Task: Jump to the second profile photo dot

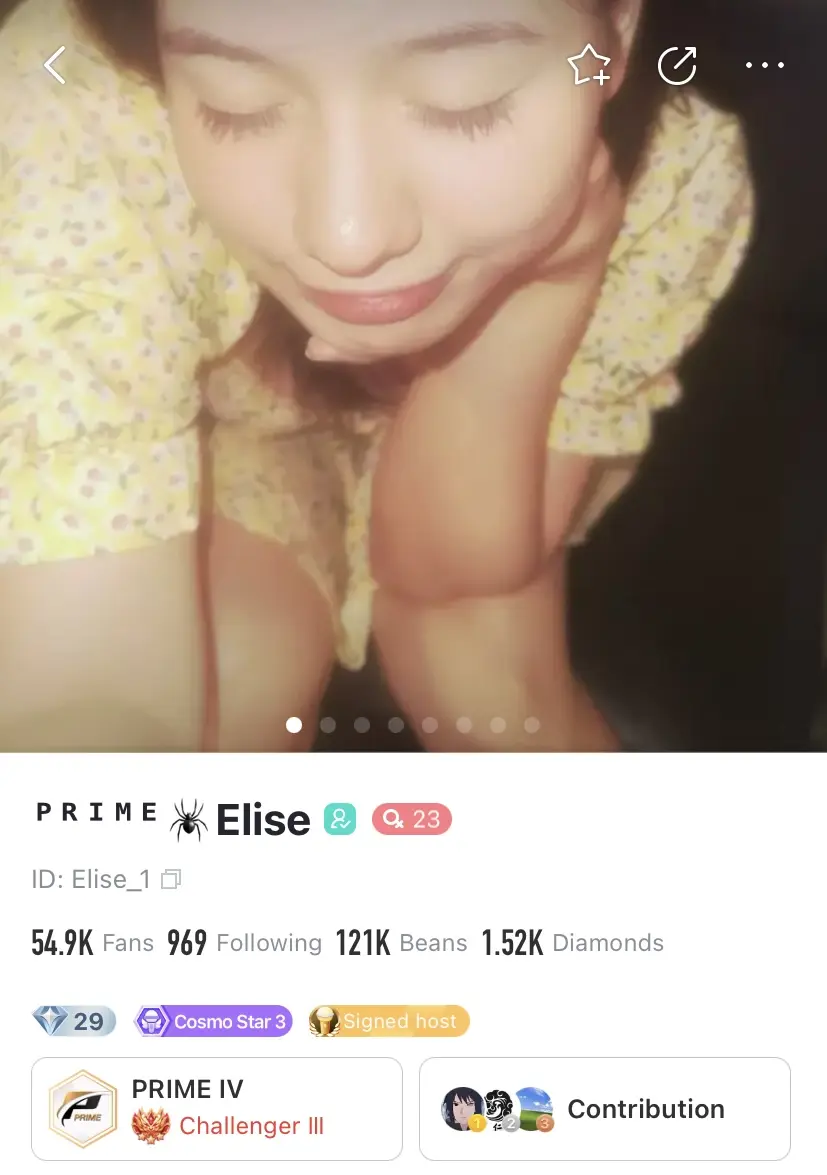Action: coord(328,725)
